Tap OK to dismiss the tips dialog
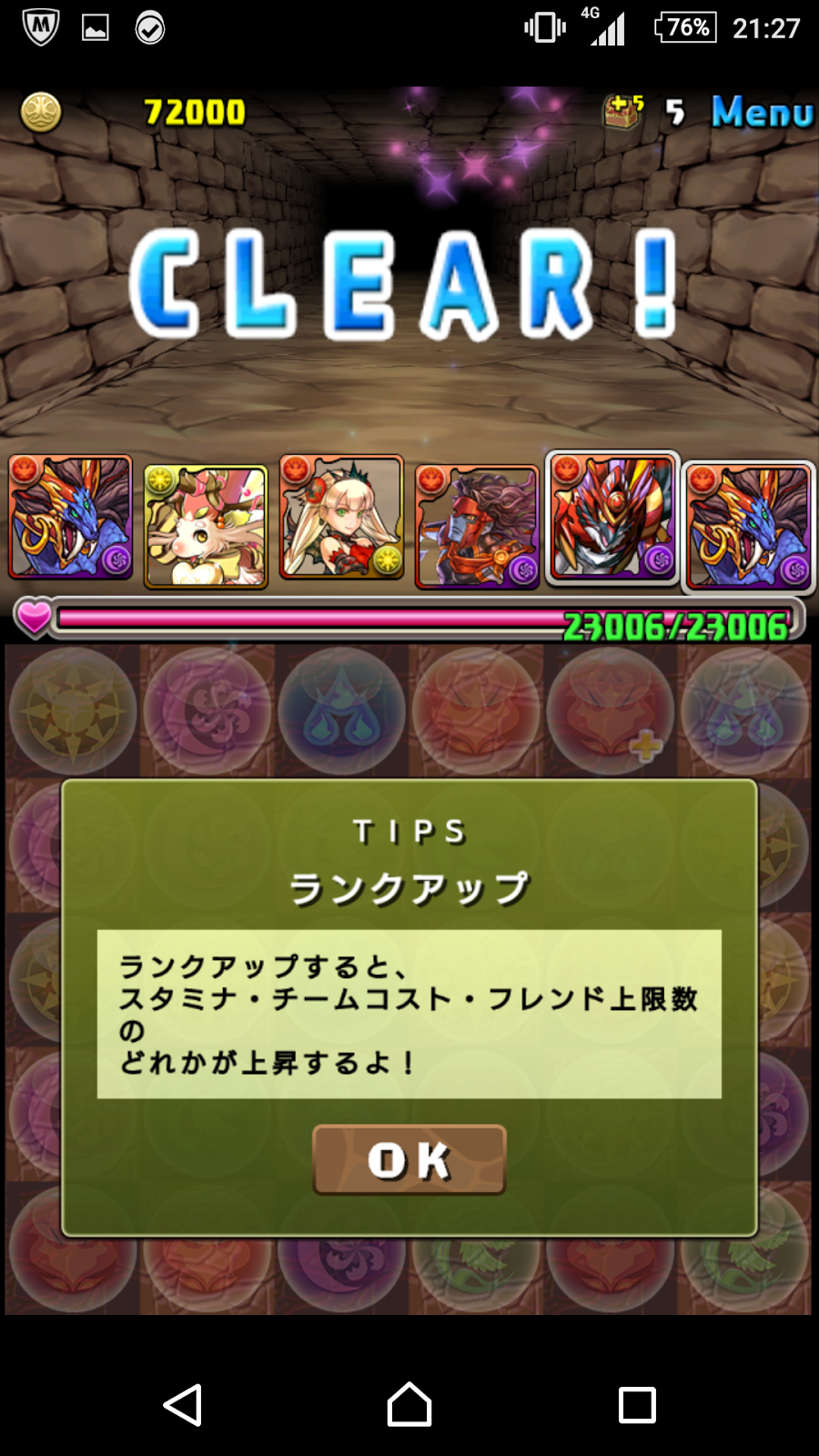Image resolution: width=819 pixels, height=1456 pixels. (409, 1159)
